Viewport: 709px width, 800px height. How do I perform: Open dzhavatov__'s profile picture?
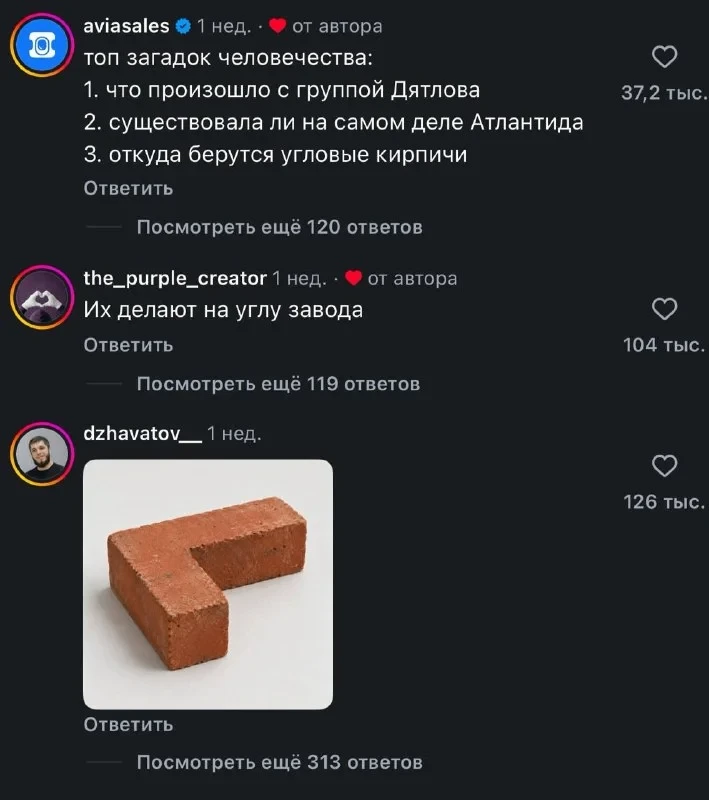[42, 454]
